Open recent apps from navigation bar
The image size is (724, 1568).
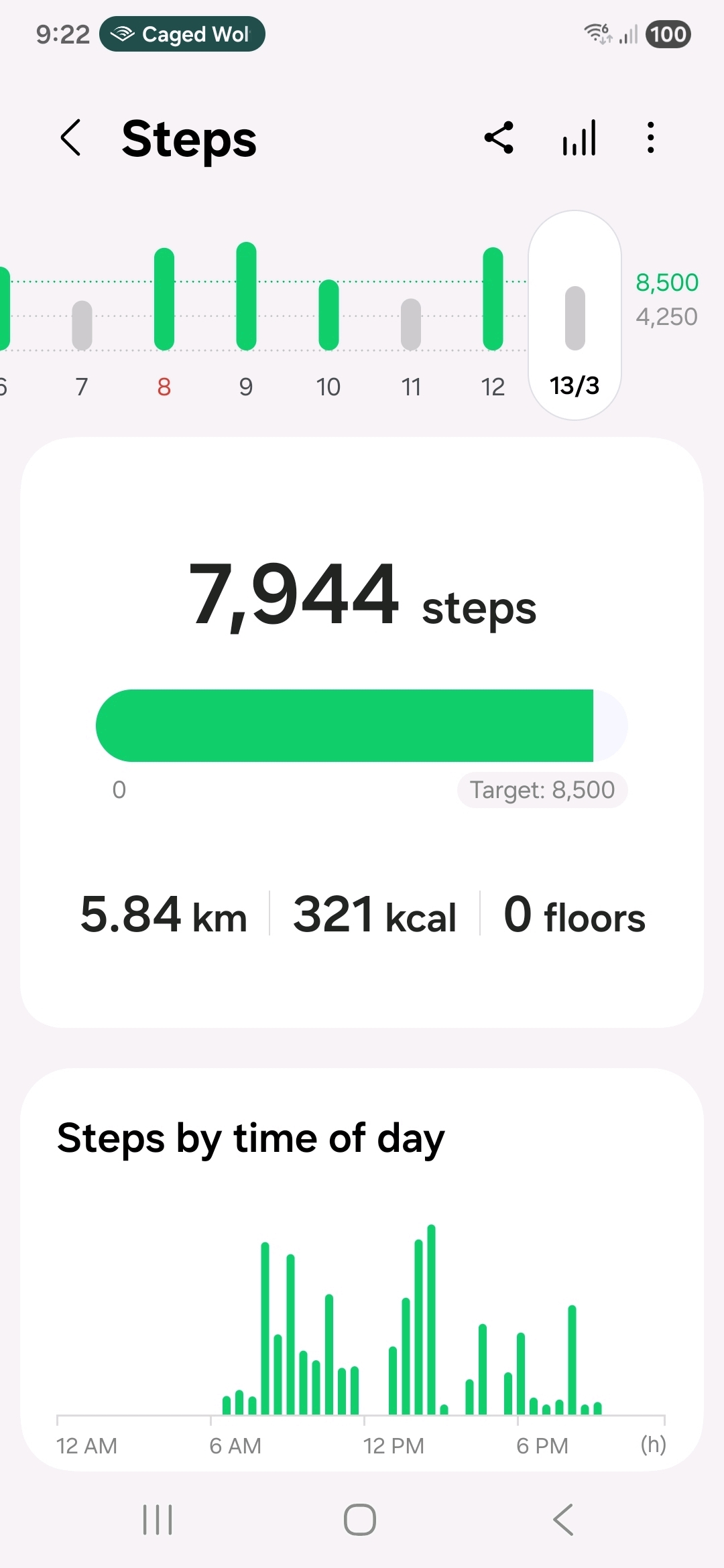158,1520
